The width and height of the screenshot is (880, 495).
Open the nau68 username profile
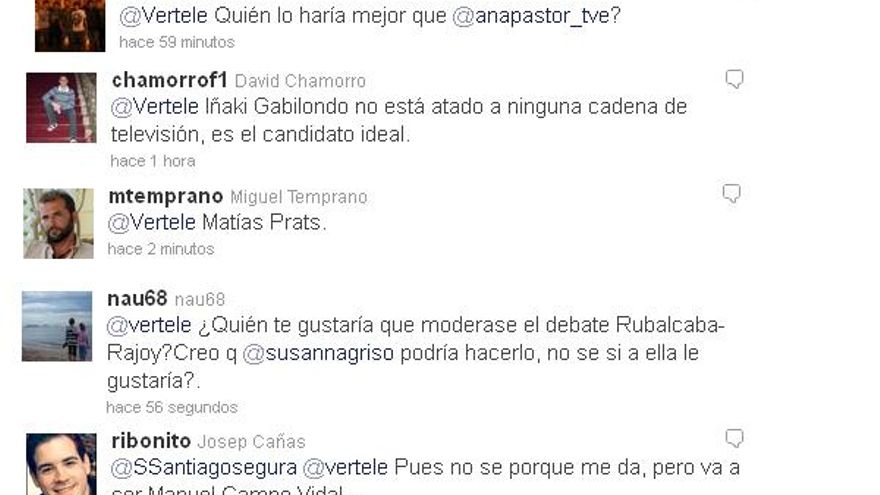138,298
